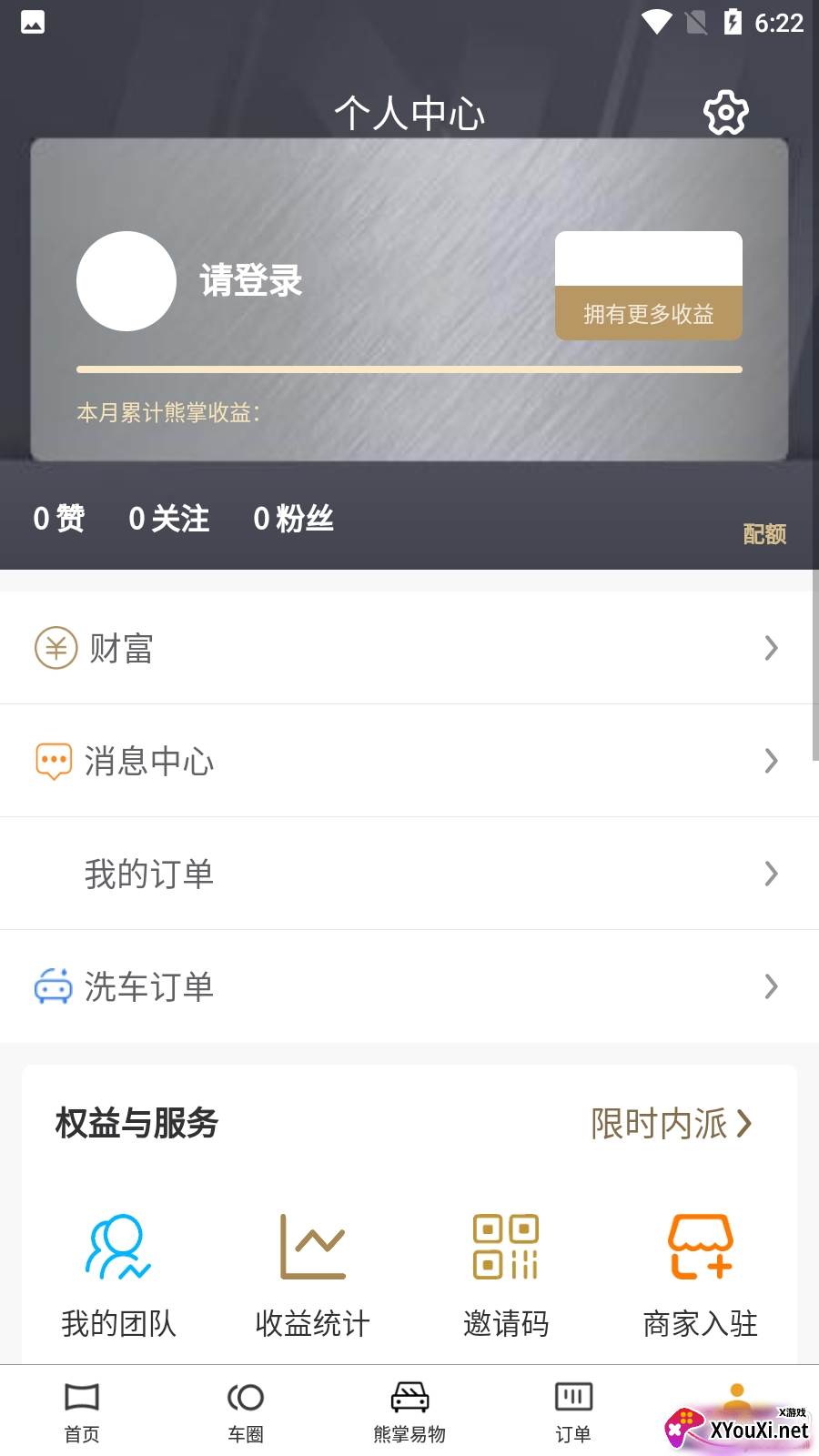Click the 消息中心 message bubble icon

[x=54, y=761]
